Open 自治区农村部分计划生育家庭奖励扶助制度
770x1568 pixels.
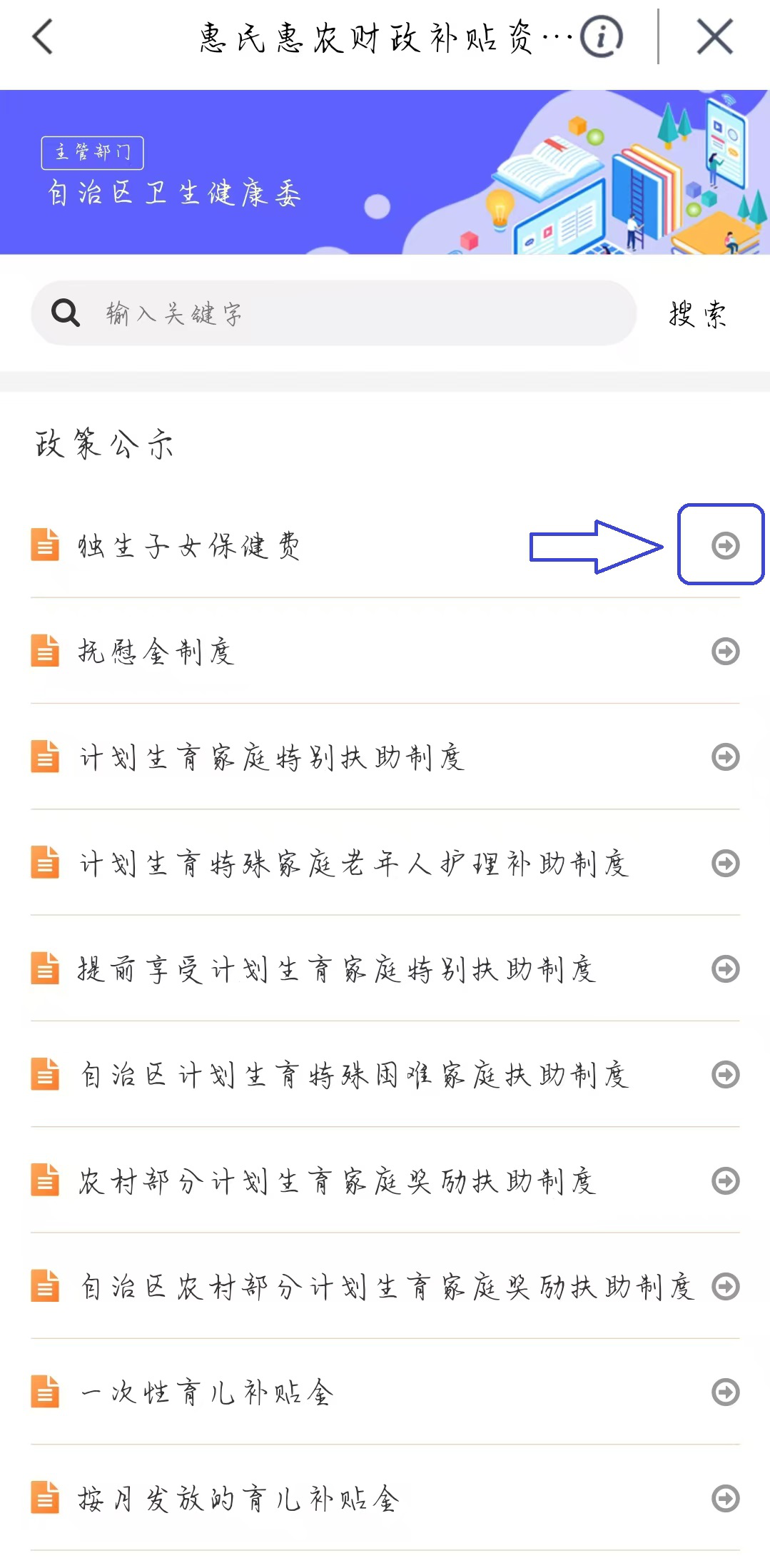[x=385, y=1287]
